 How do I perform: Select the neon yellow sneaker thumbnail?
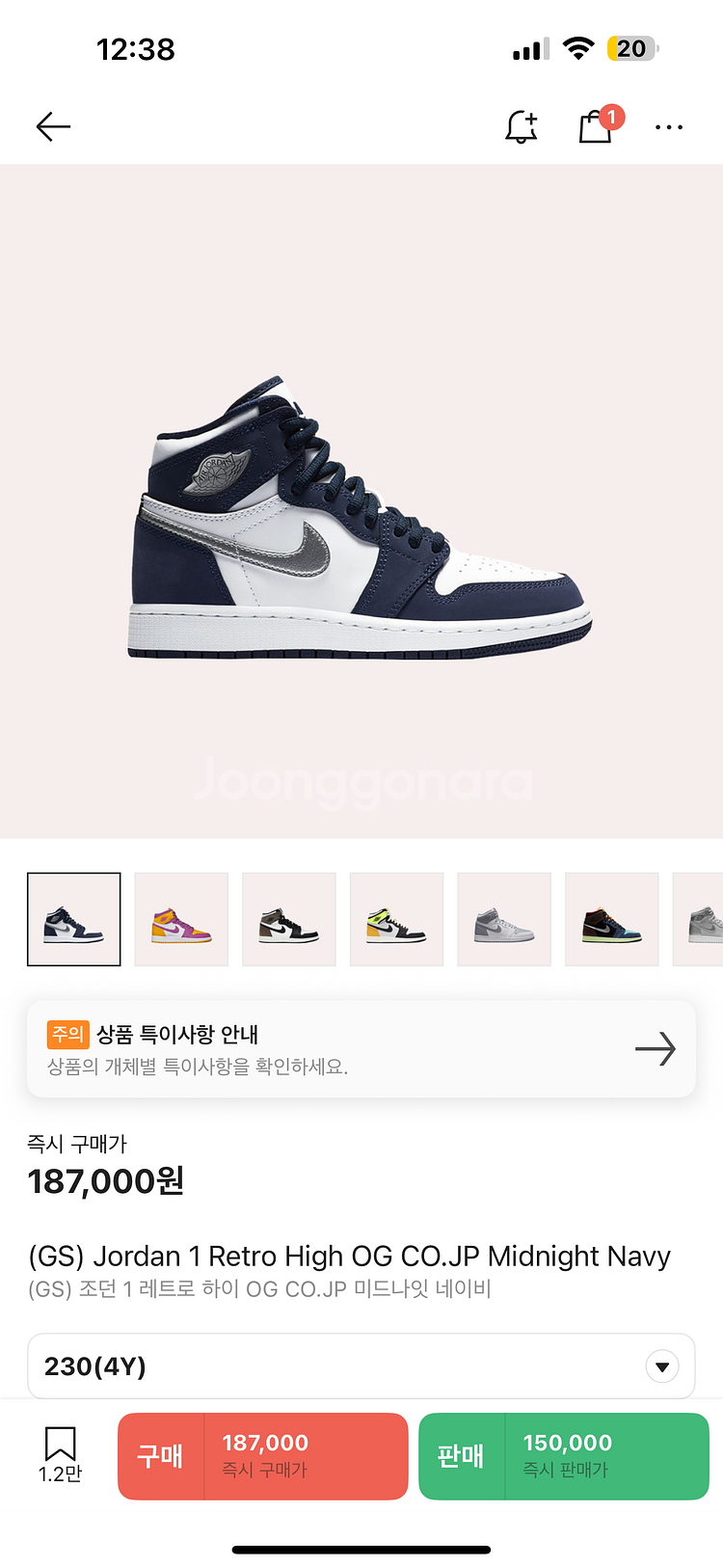(x=396, y=919)
